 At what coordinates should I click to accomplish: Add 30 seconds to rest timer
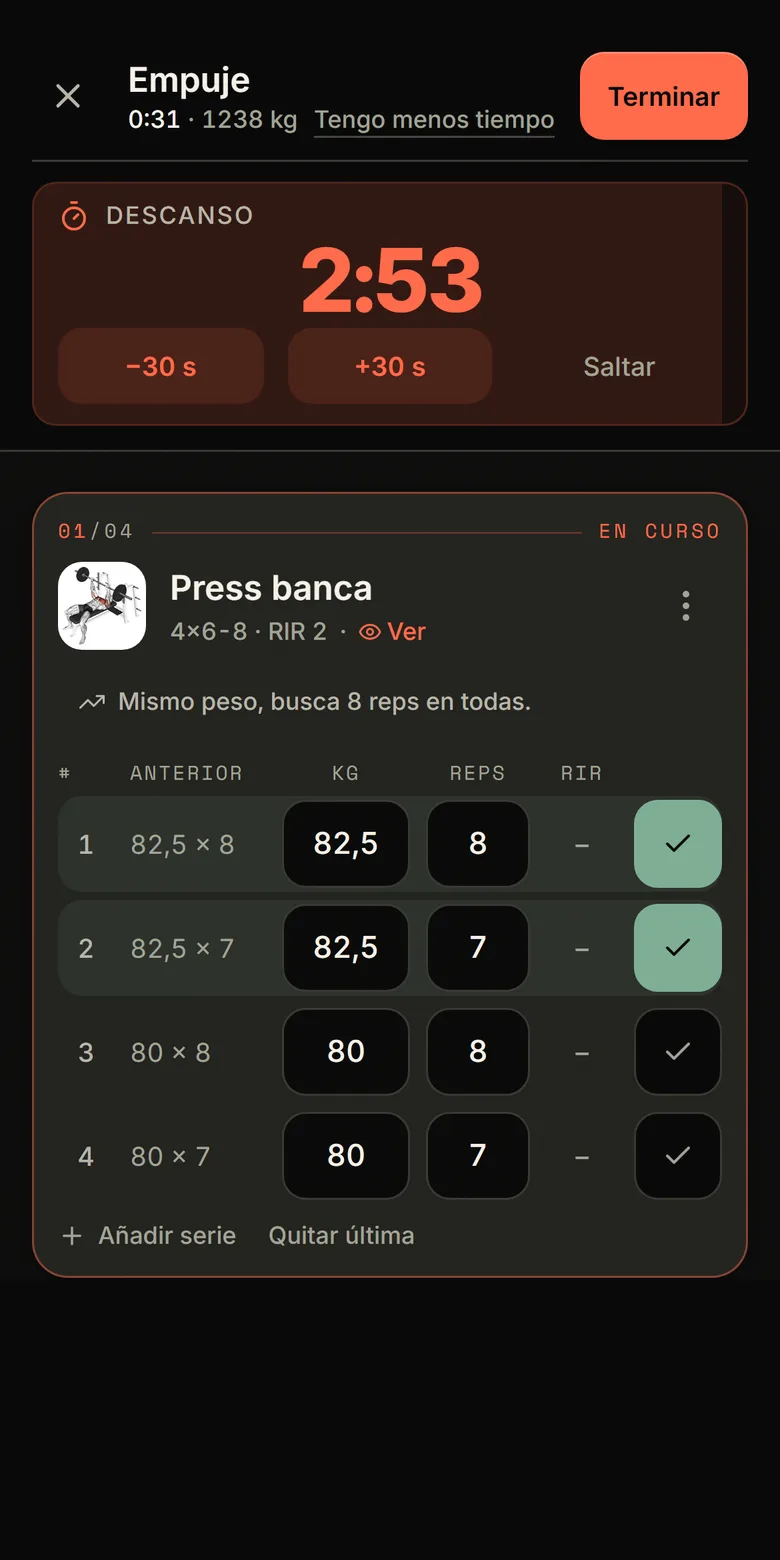pyautogui.click(x=390, y=366)
